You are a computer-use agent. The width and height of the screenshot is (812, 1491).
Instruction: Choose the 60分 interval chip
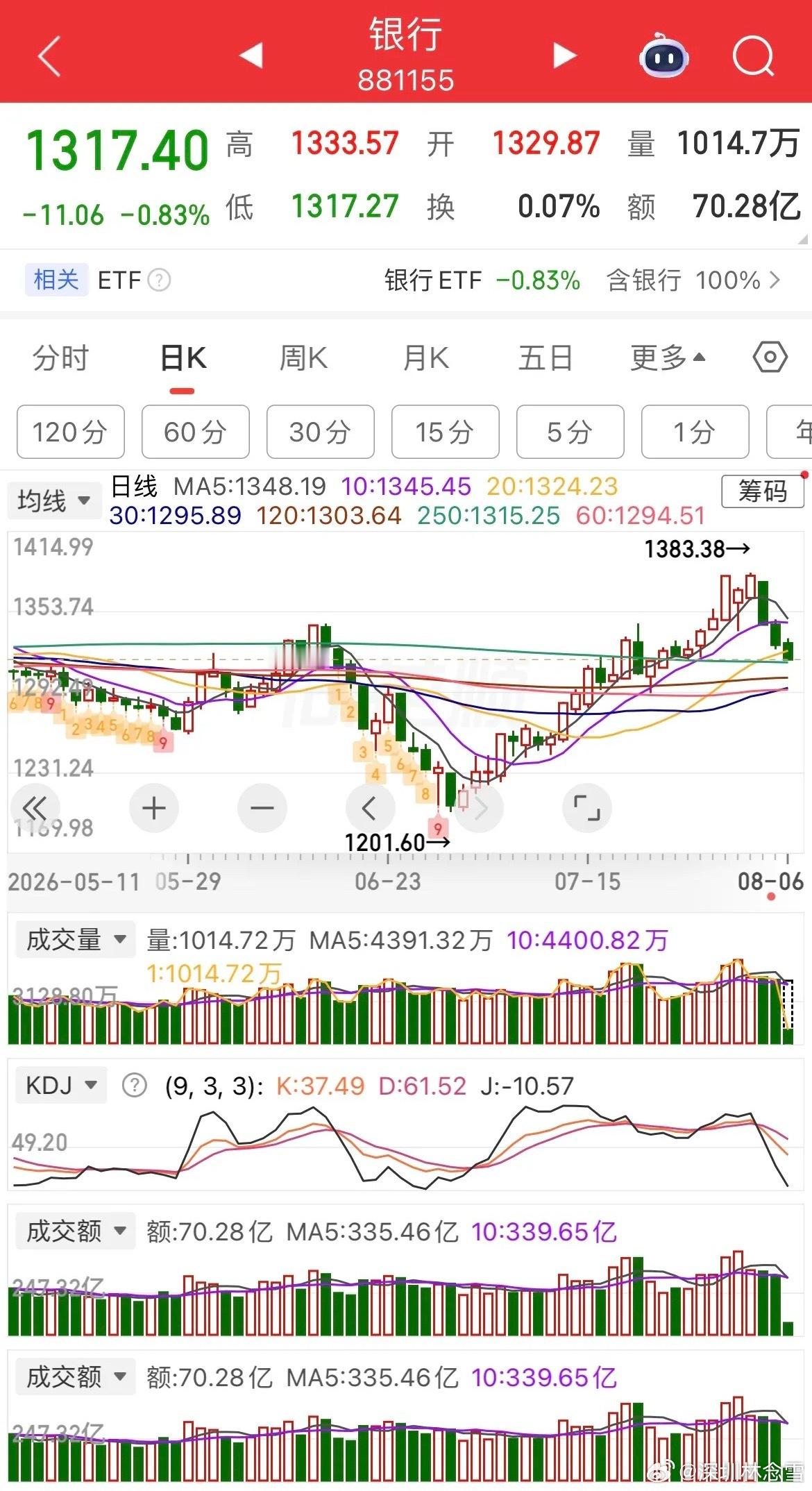(195, 432)
